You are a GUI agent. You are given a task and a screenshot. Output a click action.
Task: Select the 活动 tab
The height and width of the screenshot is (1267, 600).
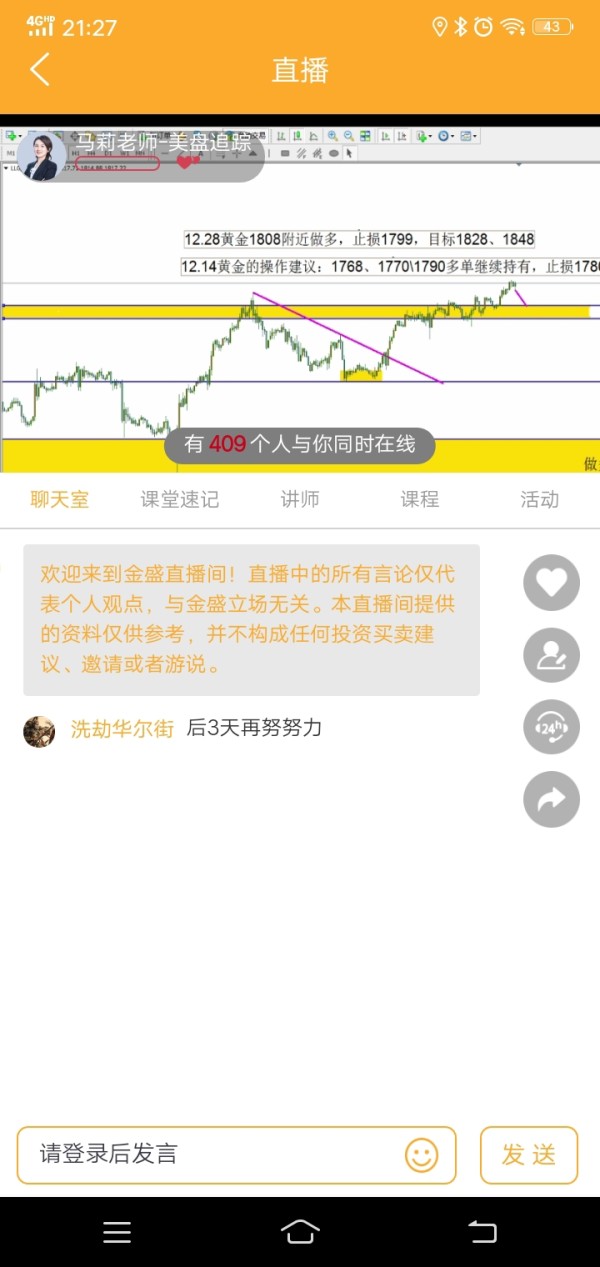pos(540,500)
